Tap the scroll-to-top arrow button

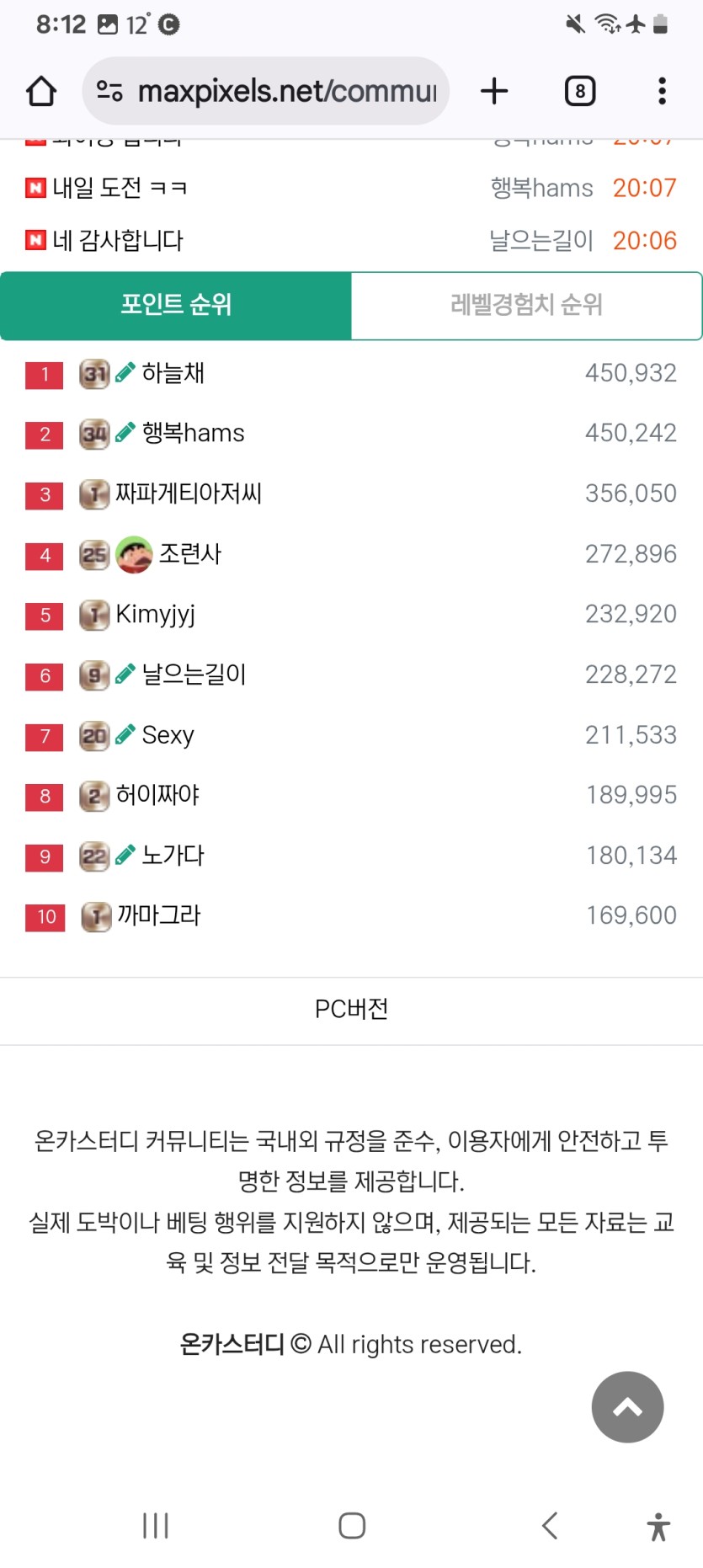(627, 1407)
